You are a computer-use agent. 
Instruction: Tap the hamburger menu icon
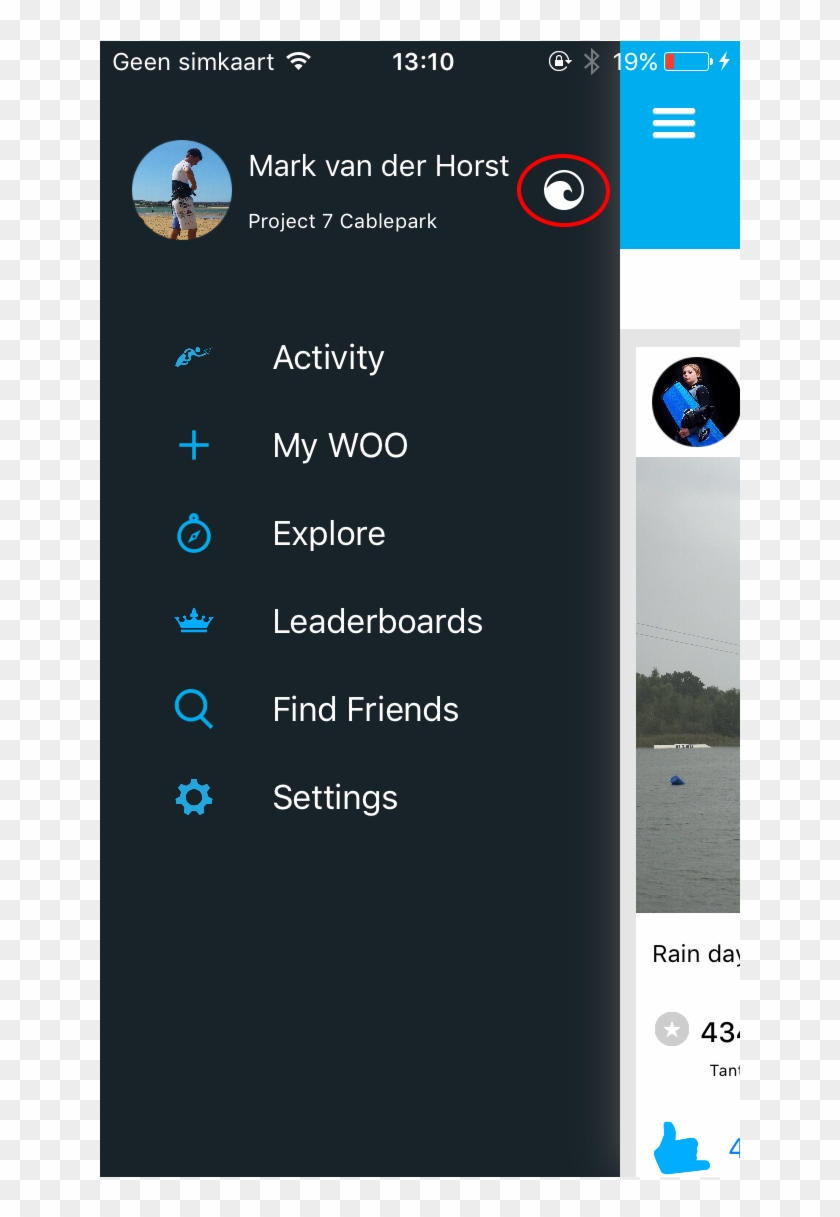pos(673,123)
